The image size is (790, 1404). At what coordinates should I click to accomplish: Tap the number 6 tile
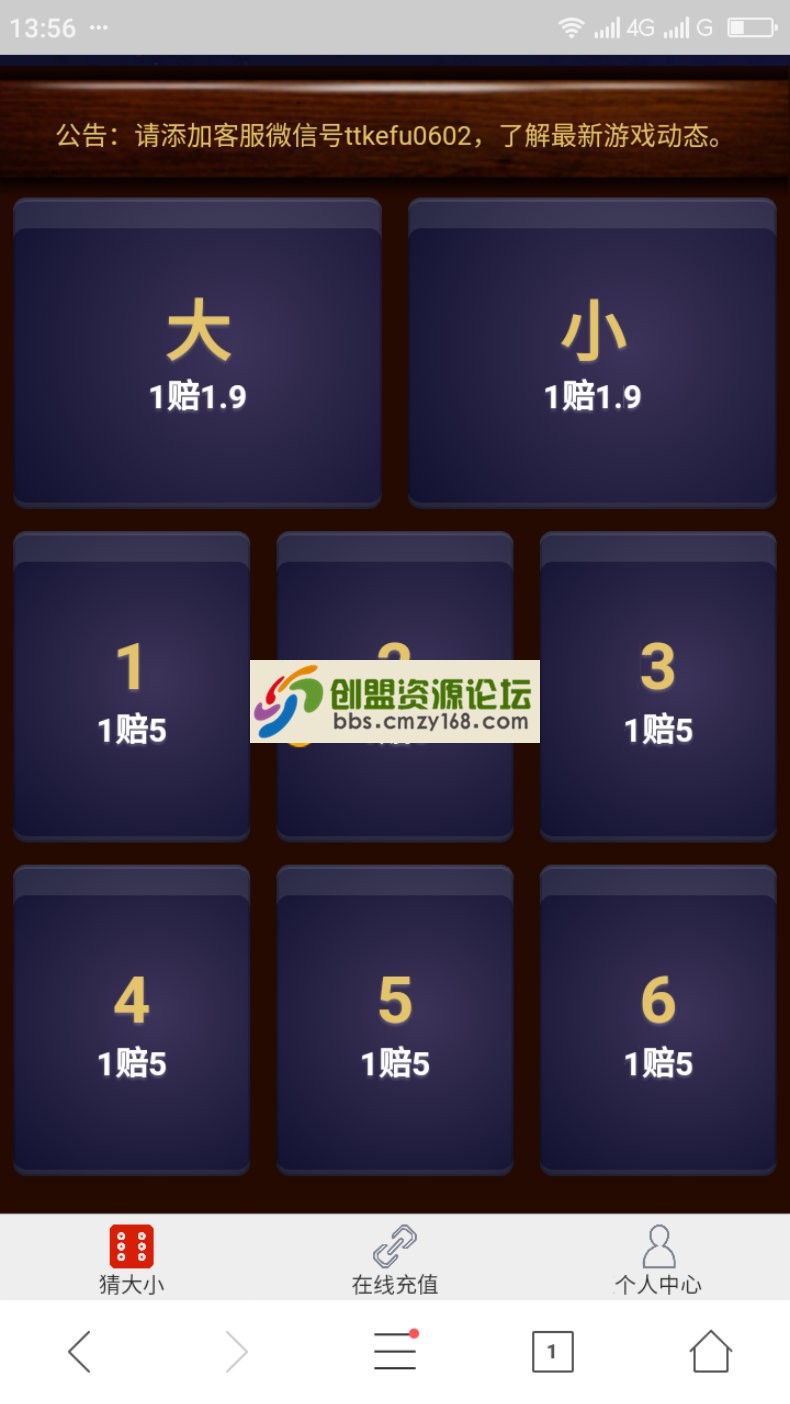(658, 1022)
